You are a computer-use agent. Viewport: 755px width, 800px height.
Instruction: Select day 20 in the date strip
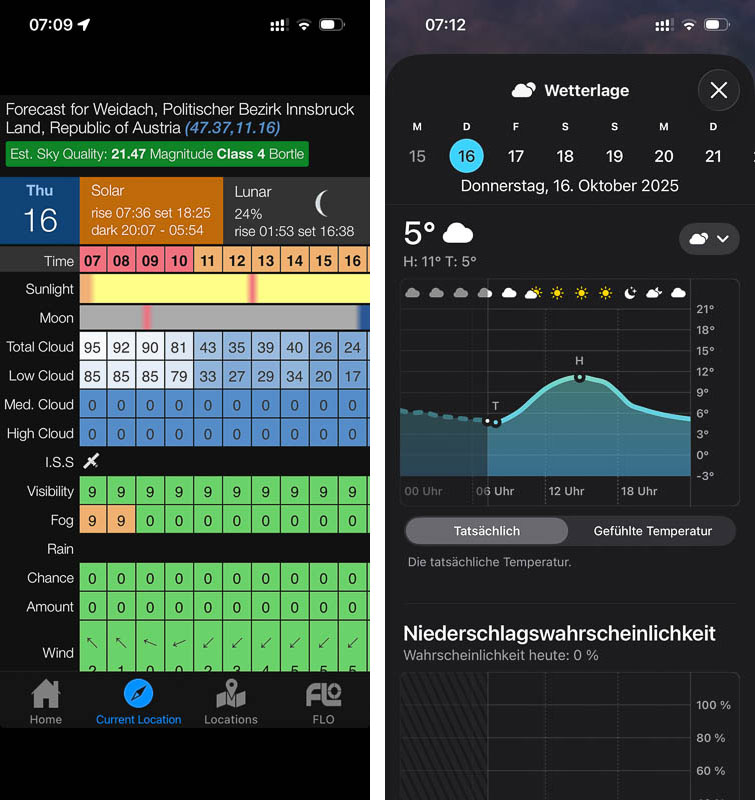[x=664, y=156]
